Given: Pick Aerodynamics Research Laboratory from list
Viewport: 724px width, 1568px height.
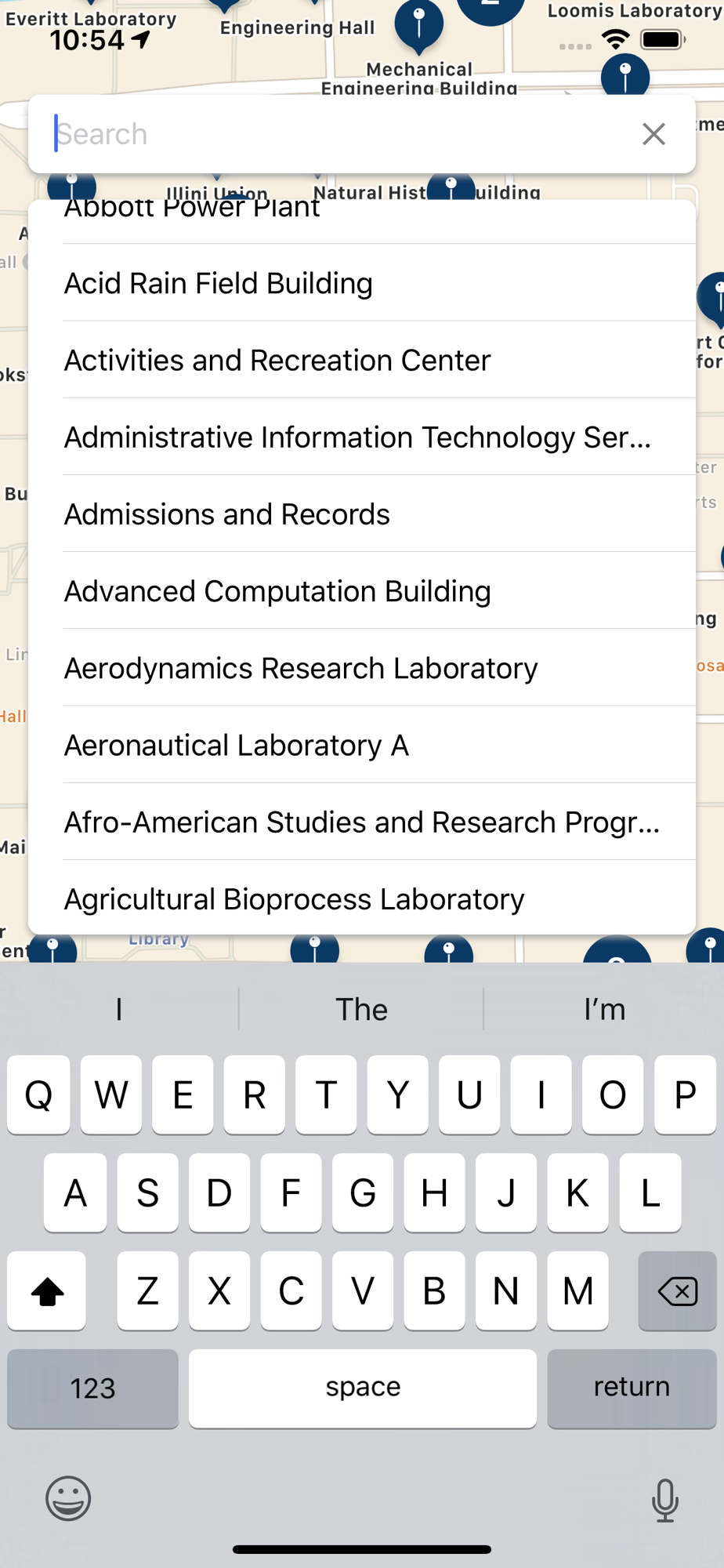Looking at the screenshot, I should click(362, 668).
